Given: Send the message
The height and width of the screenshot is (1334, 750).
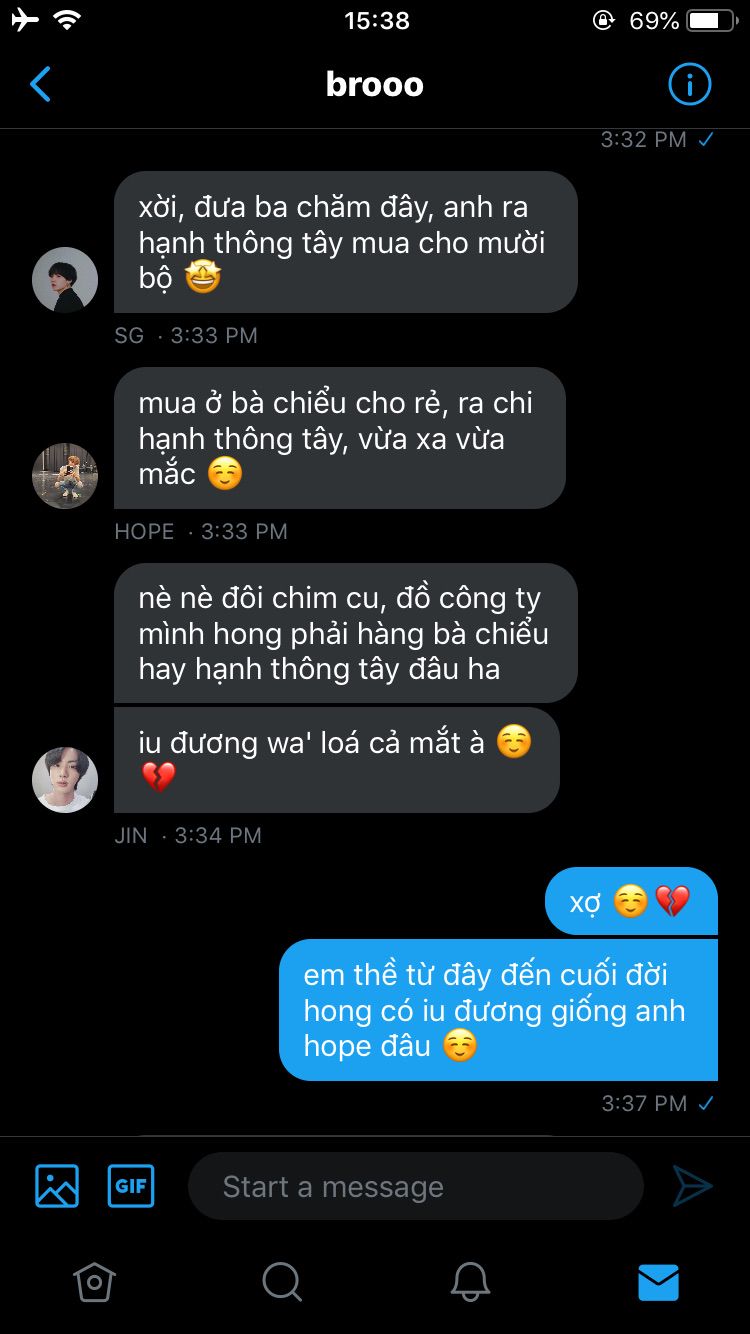Looking at the screenshot, I should pos(692,1187).
